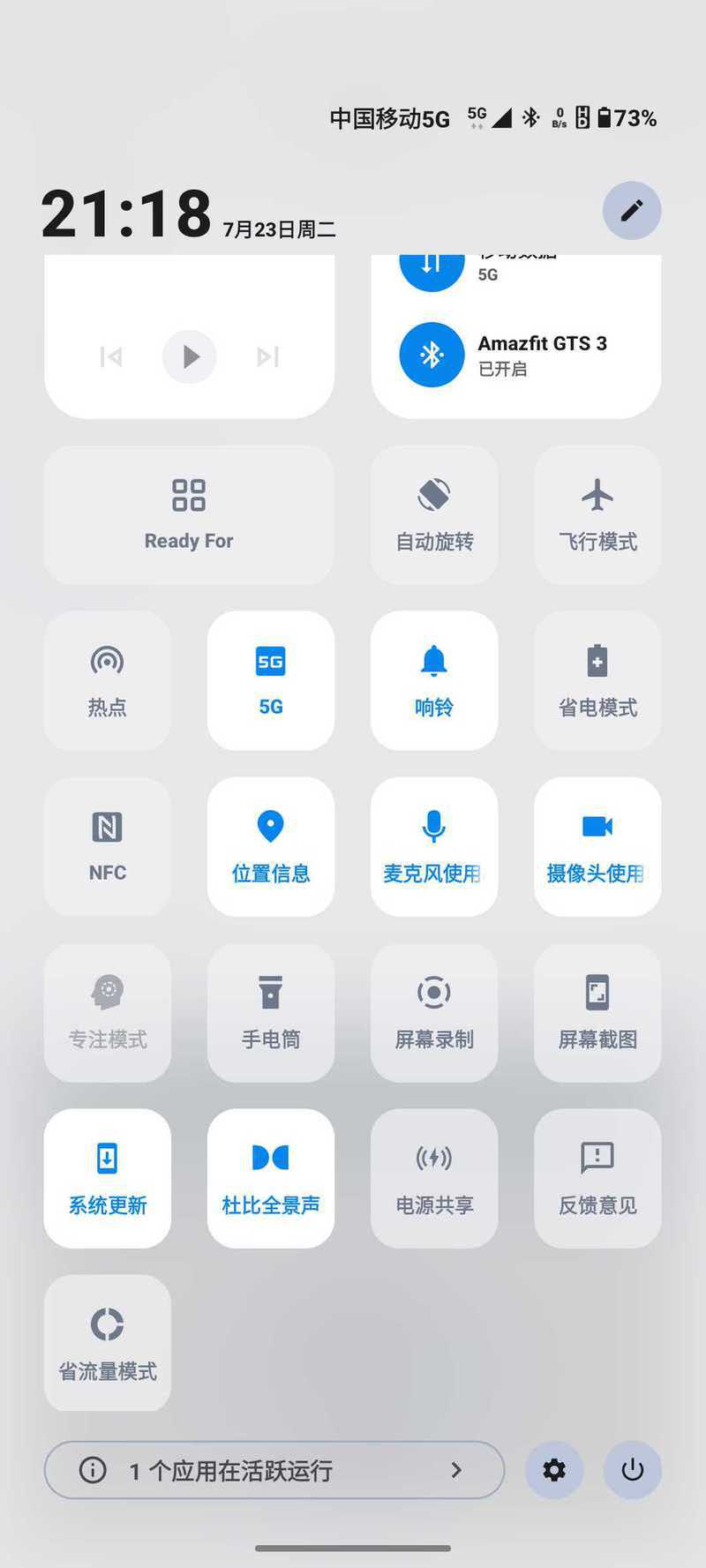Enable 自动旋转 auto-rotate
This screenshot has width=706, height=1568.
[434, 514]
